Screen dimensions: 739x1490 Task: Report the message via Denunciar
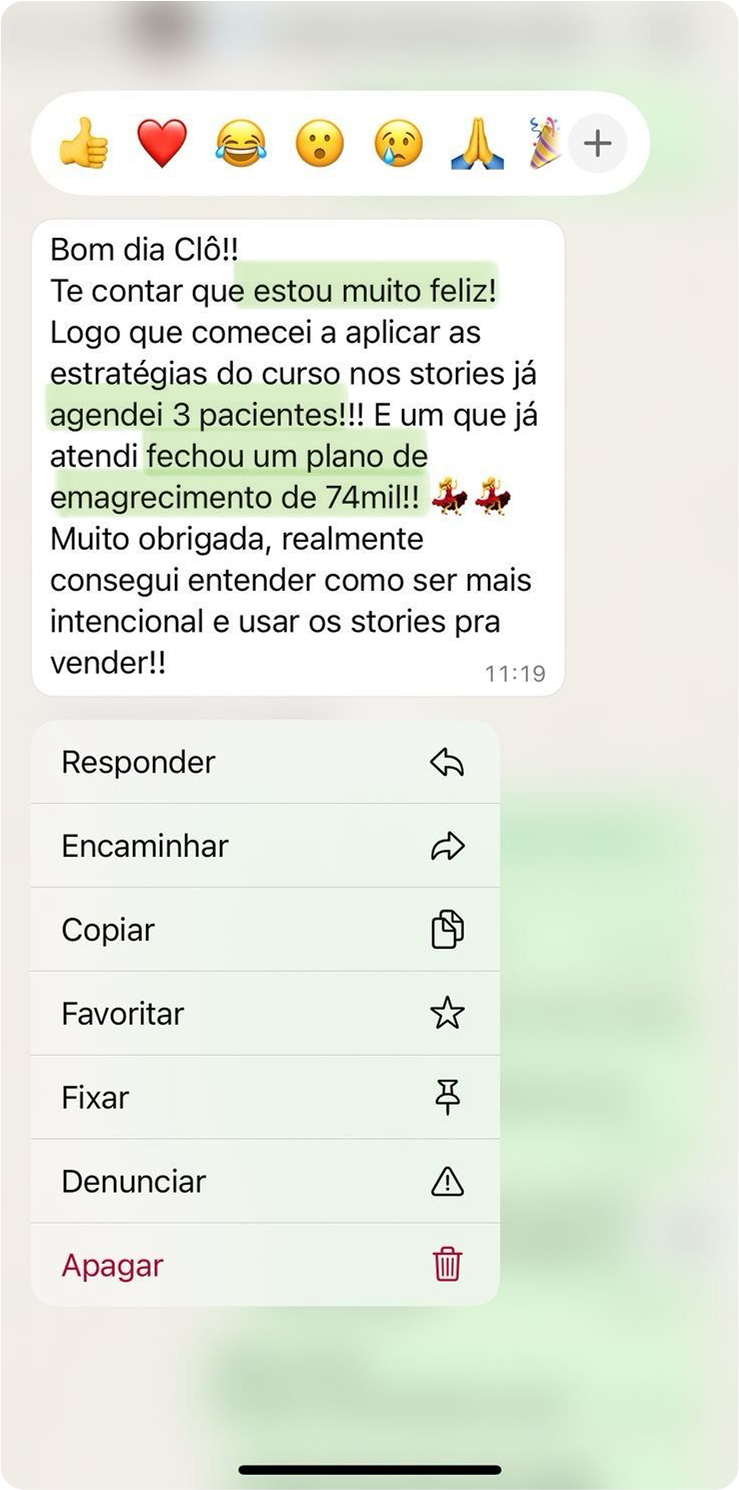(x=265, y=1182)
